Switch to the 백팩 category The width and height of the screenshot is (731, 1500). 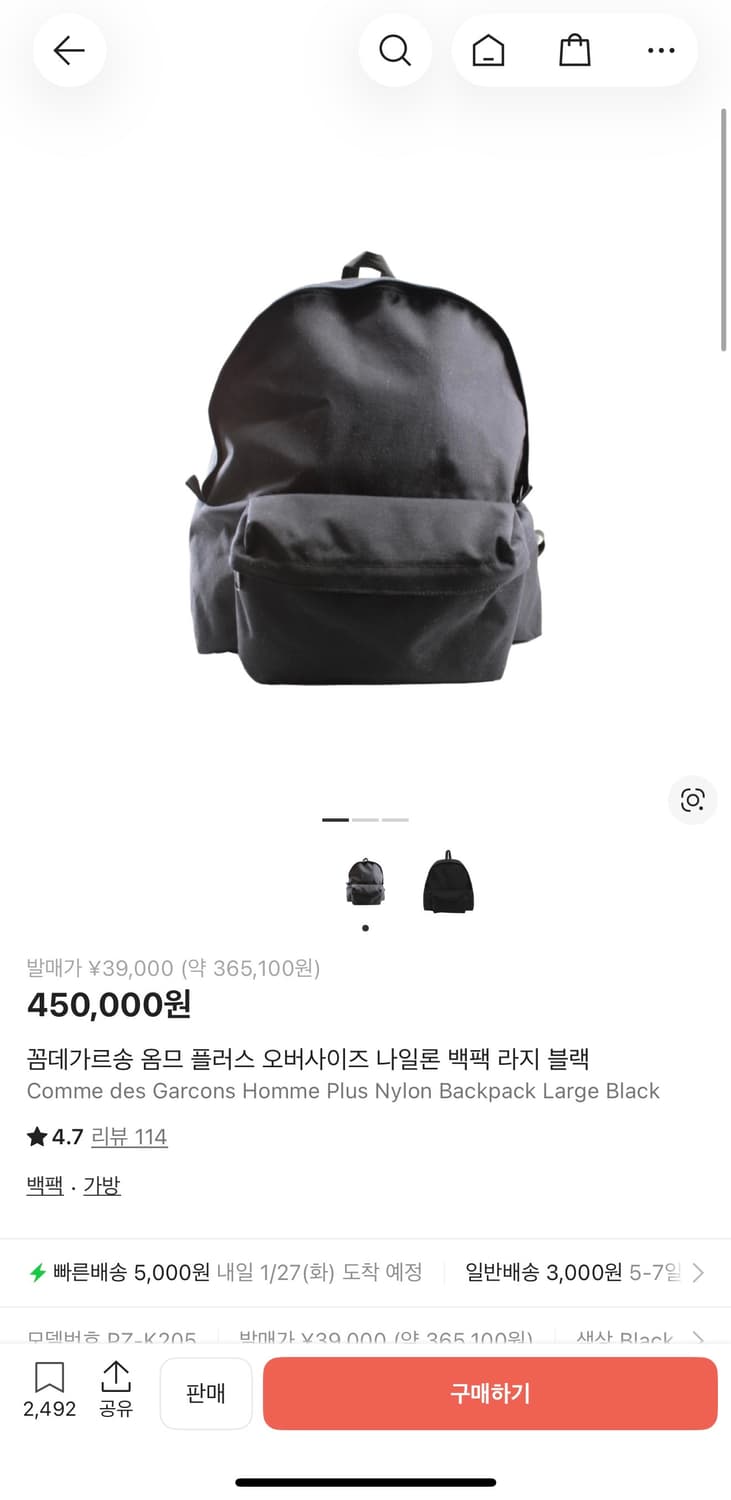pos(44,1184)
